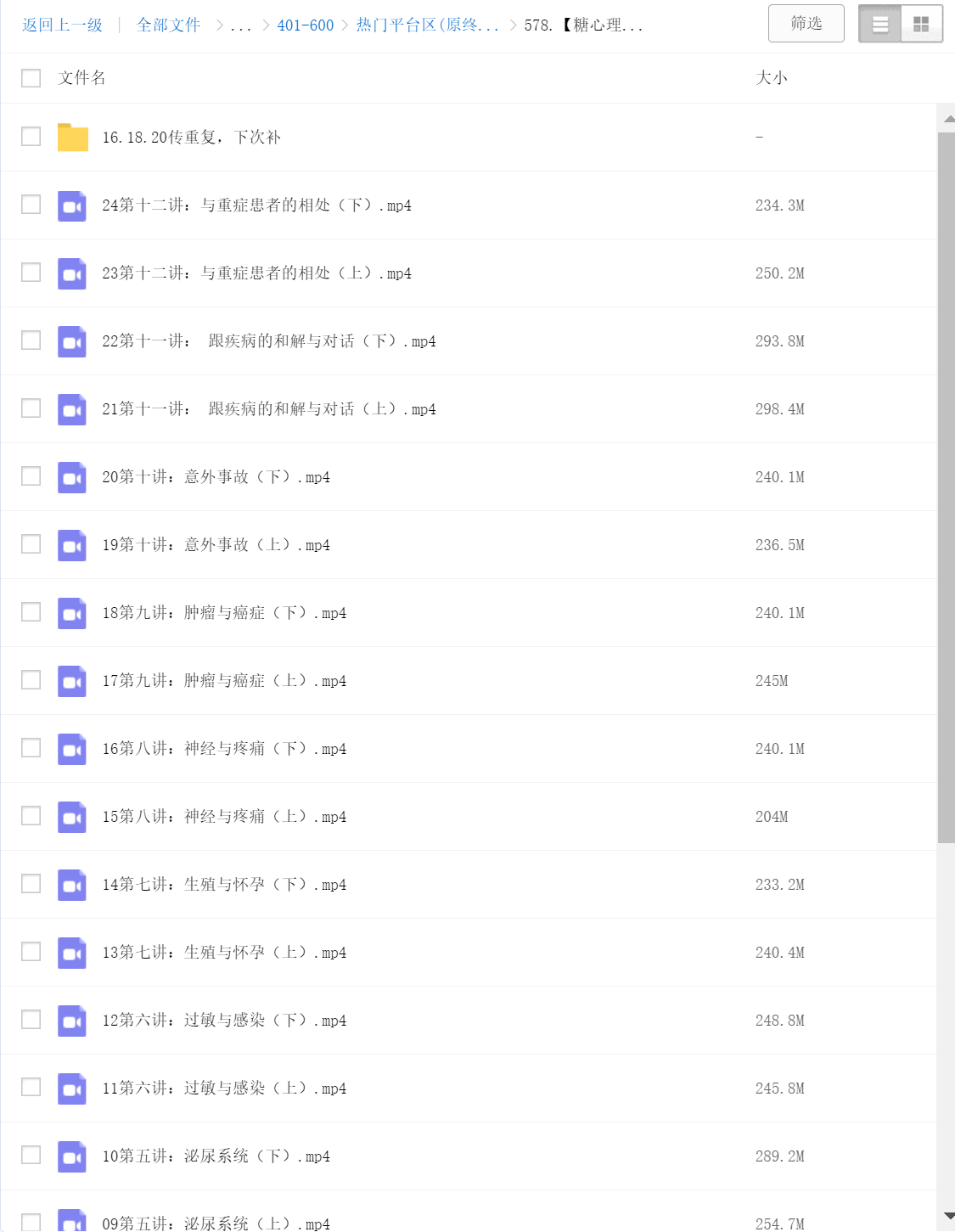
Task: Check the box for 12第六讲 过敏与感染（下）
Action: 31,1020
